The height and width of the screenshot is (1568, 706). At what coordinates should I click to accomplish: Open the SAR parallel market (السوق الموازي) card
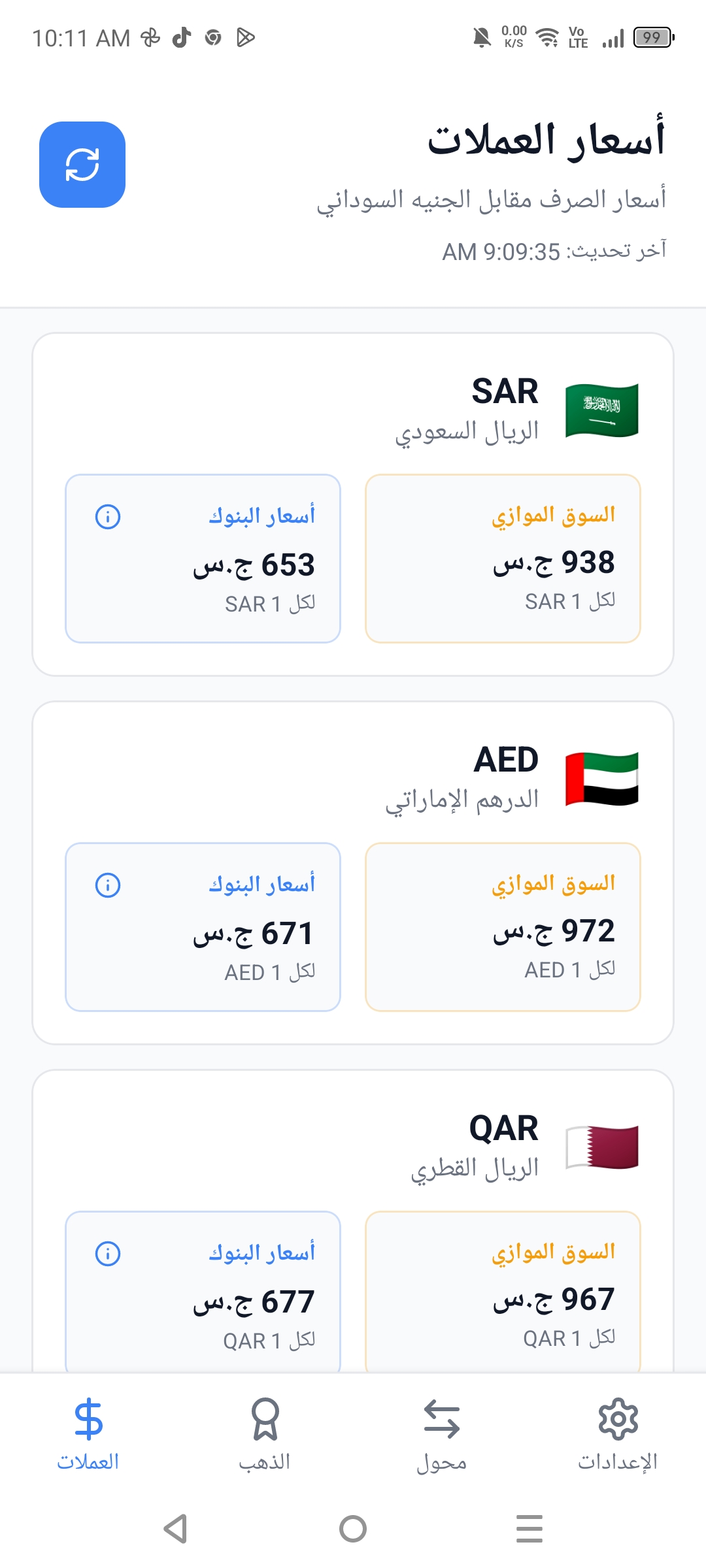point(503,556)
